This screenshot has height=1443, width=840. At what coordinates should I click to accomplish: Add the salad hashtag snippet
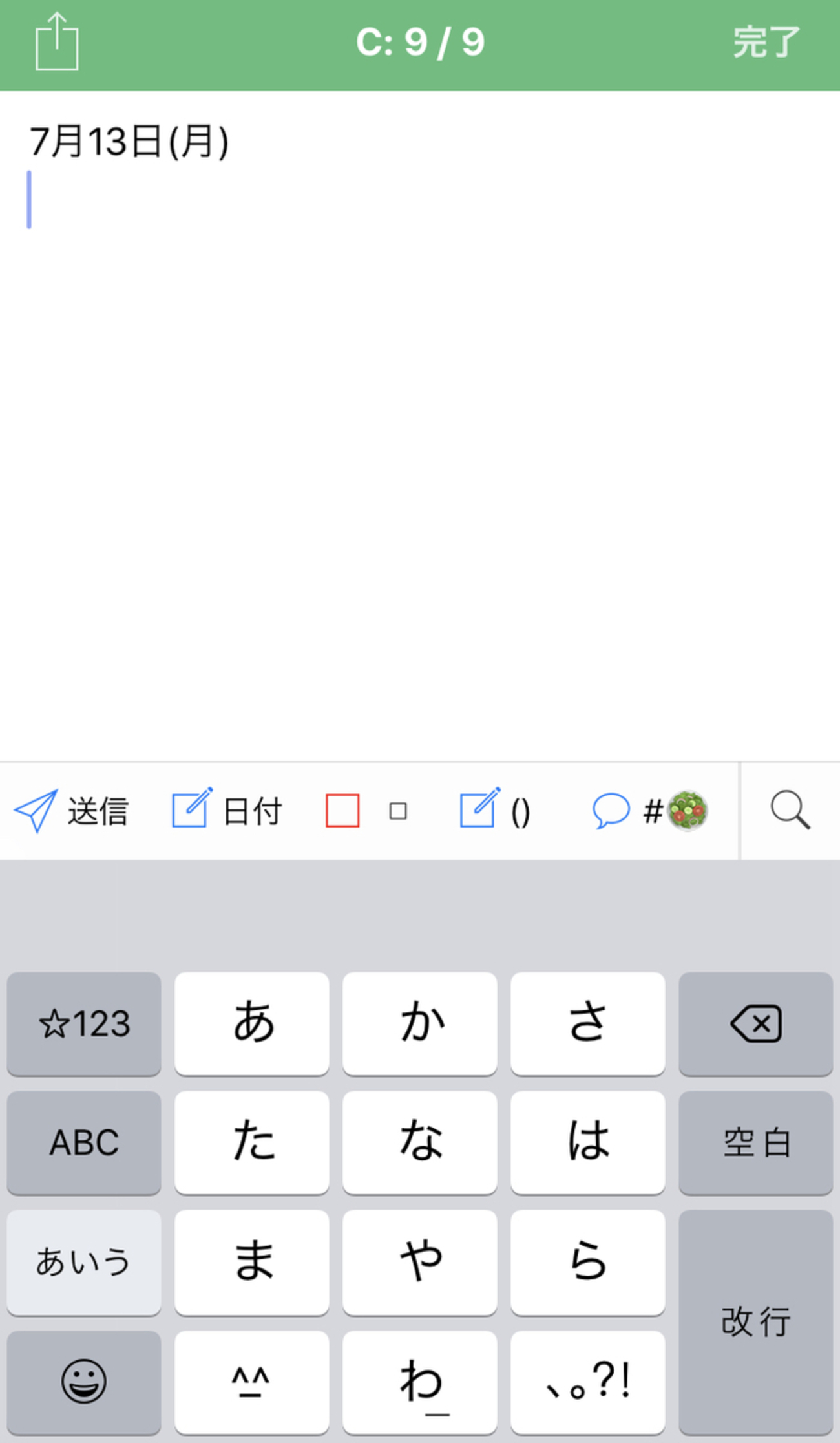(651, 811)
